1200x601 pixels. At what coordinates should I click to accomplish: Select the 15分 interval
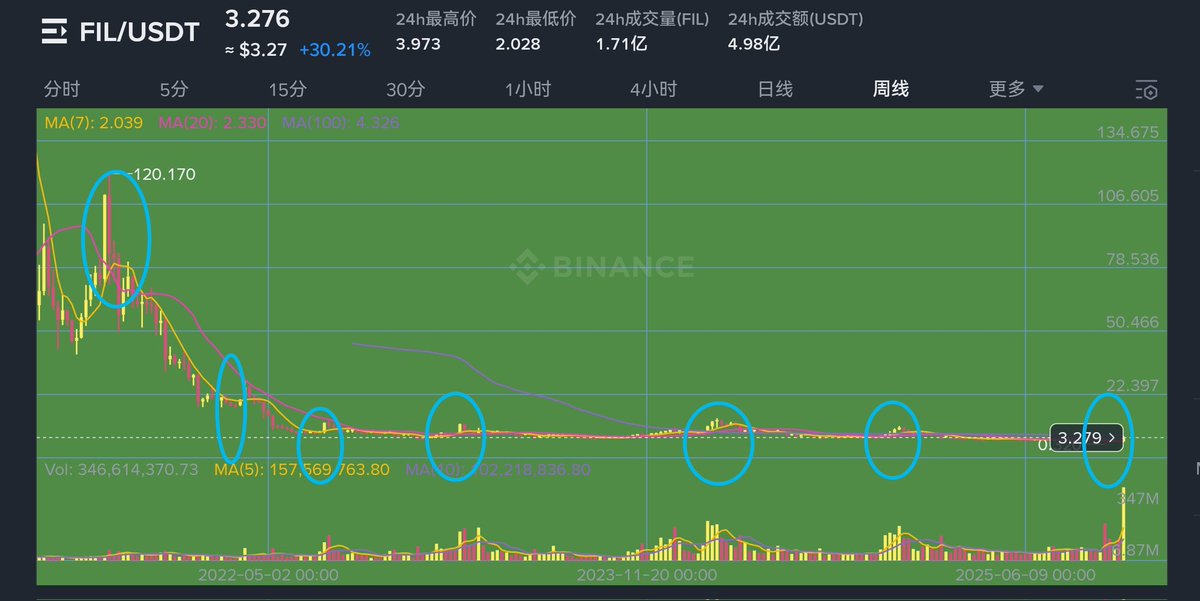tap(288, 89)
